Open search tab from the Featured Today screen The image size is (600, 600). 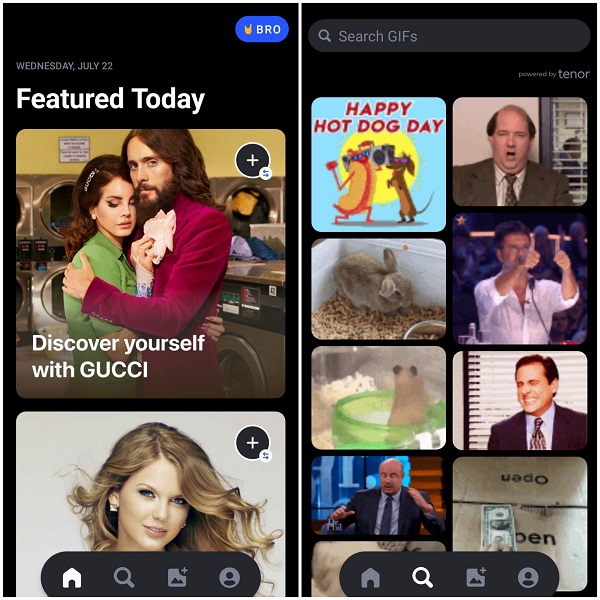124,577
